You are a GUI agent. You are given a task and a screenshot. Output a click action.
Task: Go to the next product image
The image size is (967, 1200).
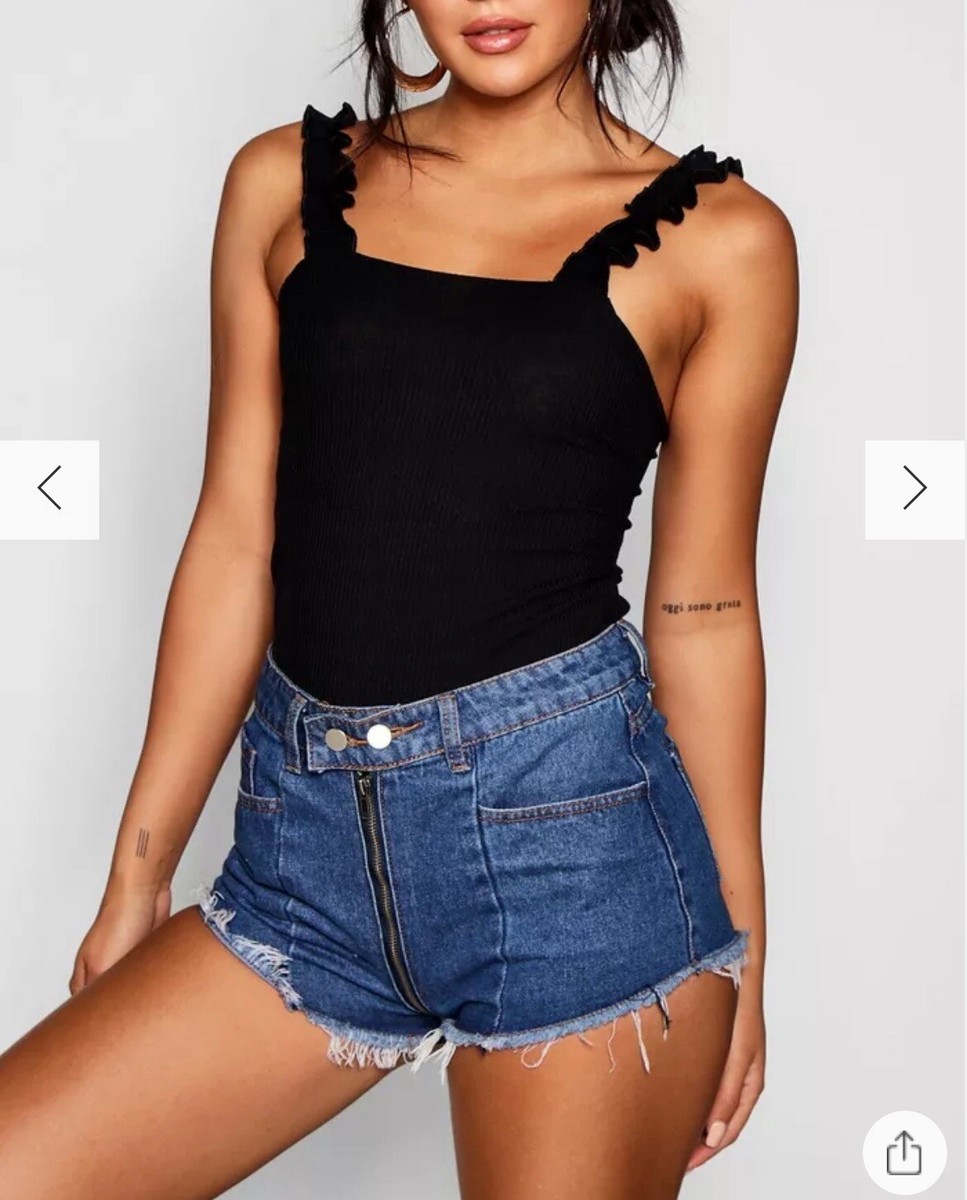[x=914, y=489]
